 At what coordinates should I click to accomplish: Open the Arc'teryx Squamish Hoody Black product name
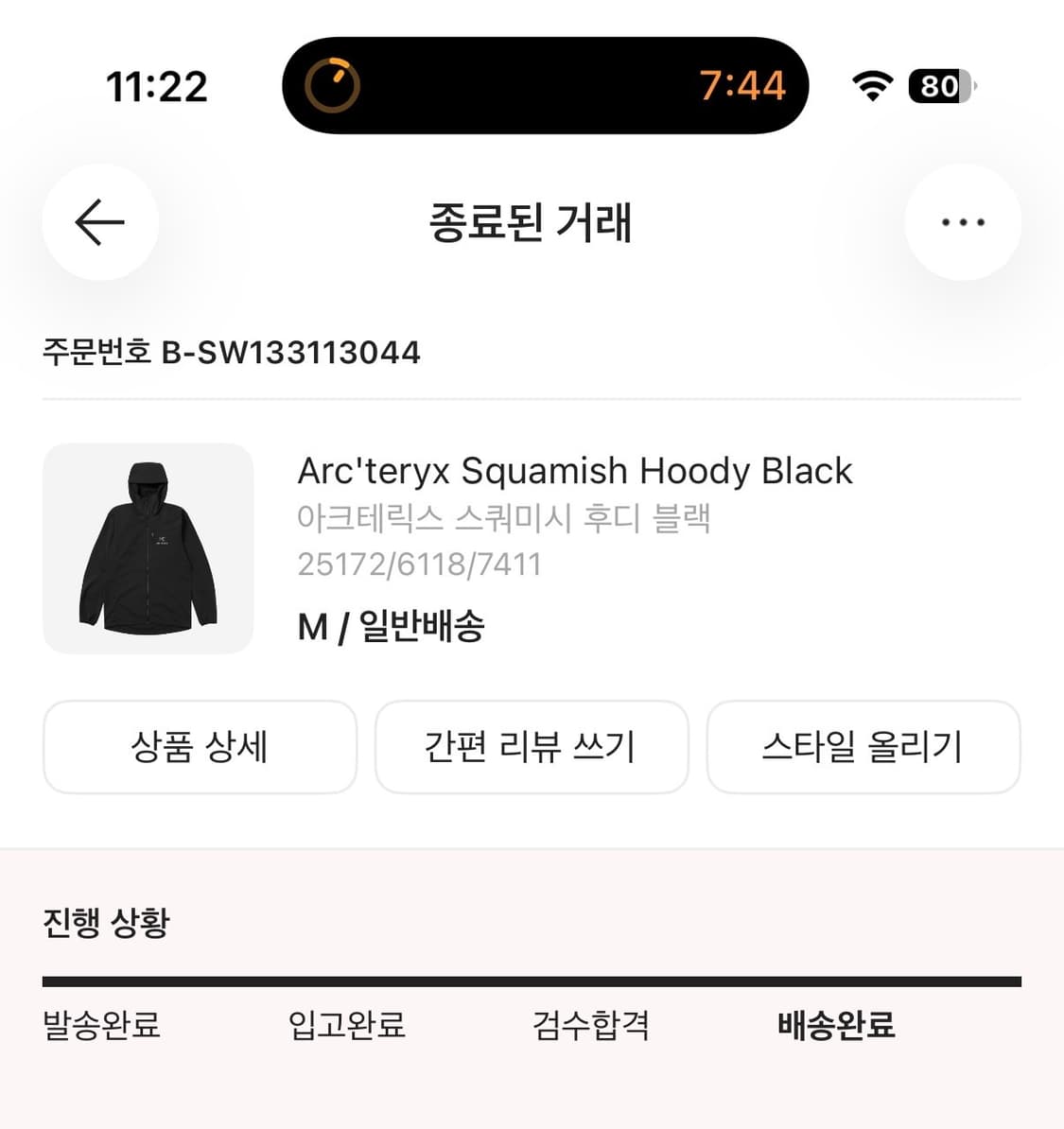575,470
